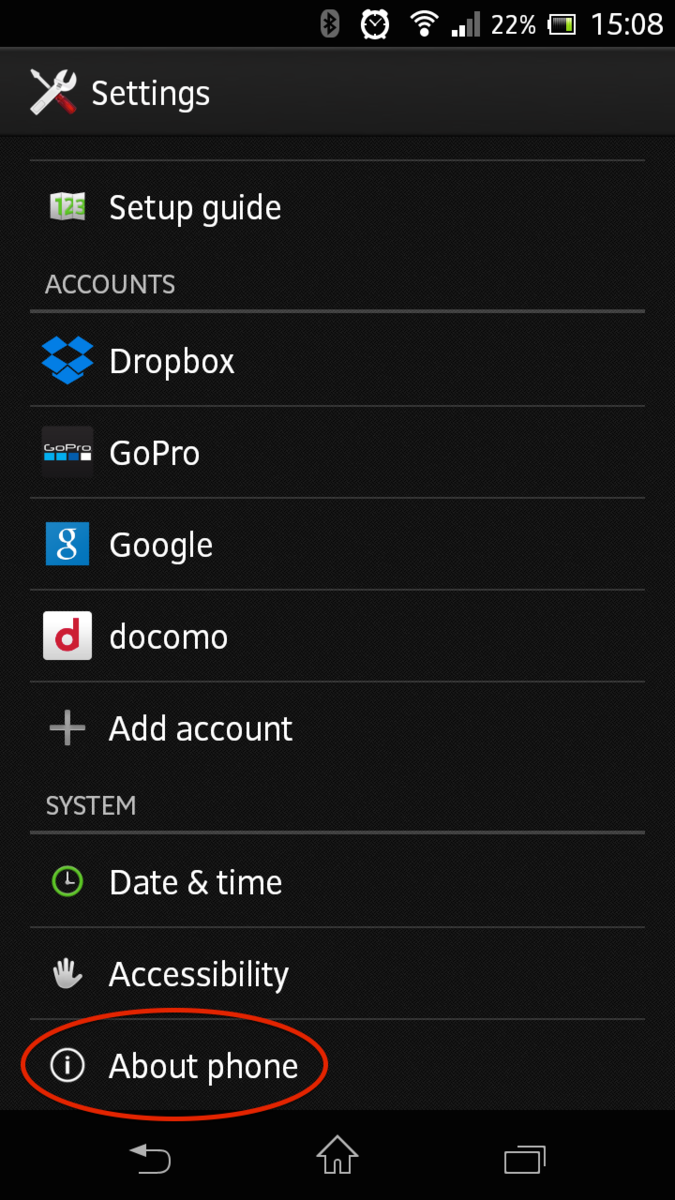Image resolution: width=675 pixels, height=1200 pixels.
Task: Open the docomo account
Action: tap(168, 637)
